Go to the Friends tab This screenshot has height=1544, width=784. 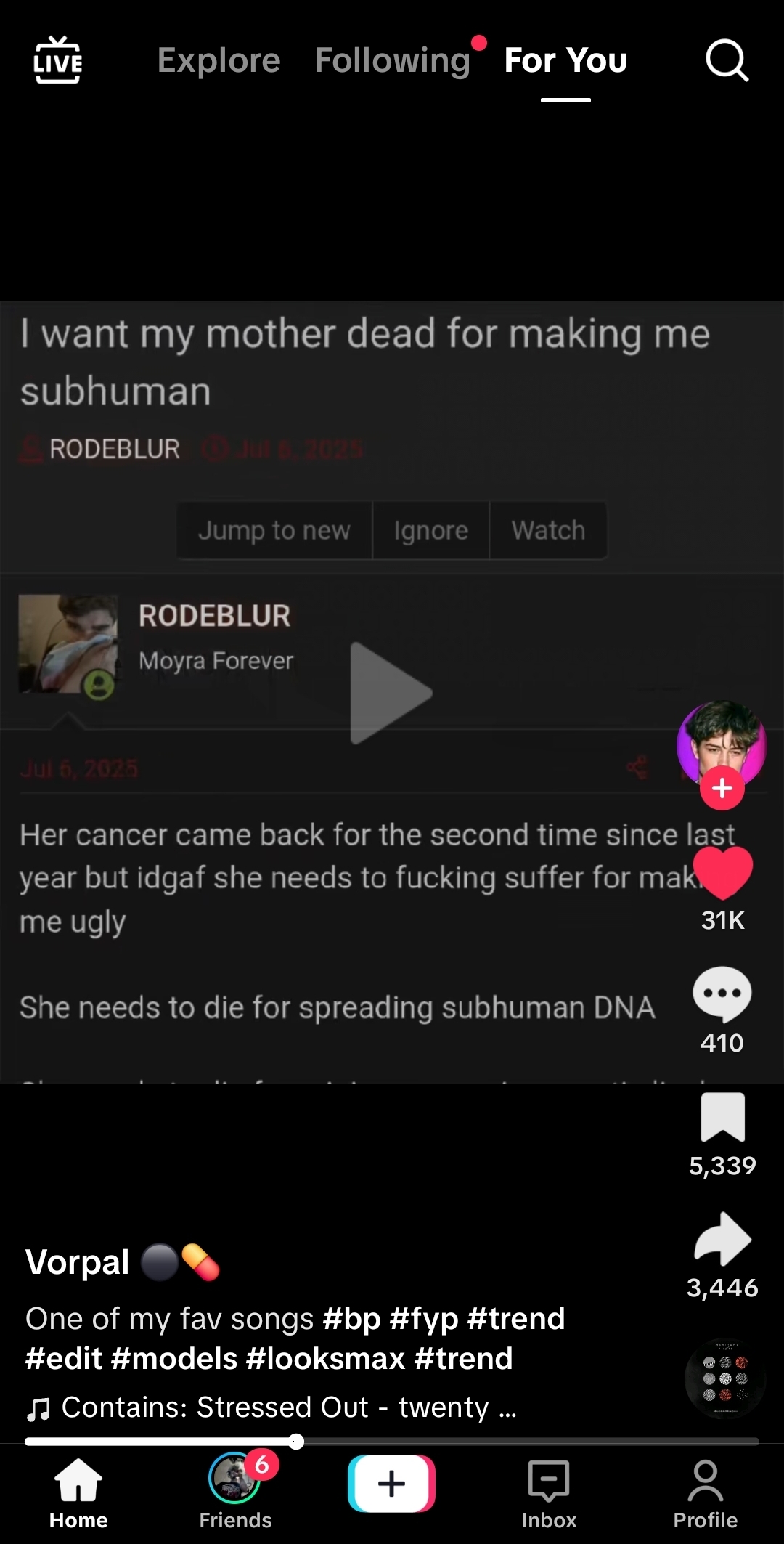click(x=235, y=1490)
